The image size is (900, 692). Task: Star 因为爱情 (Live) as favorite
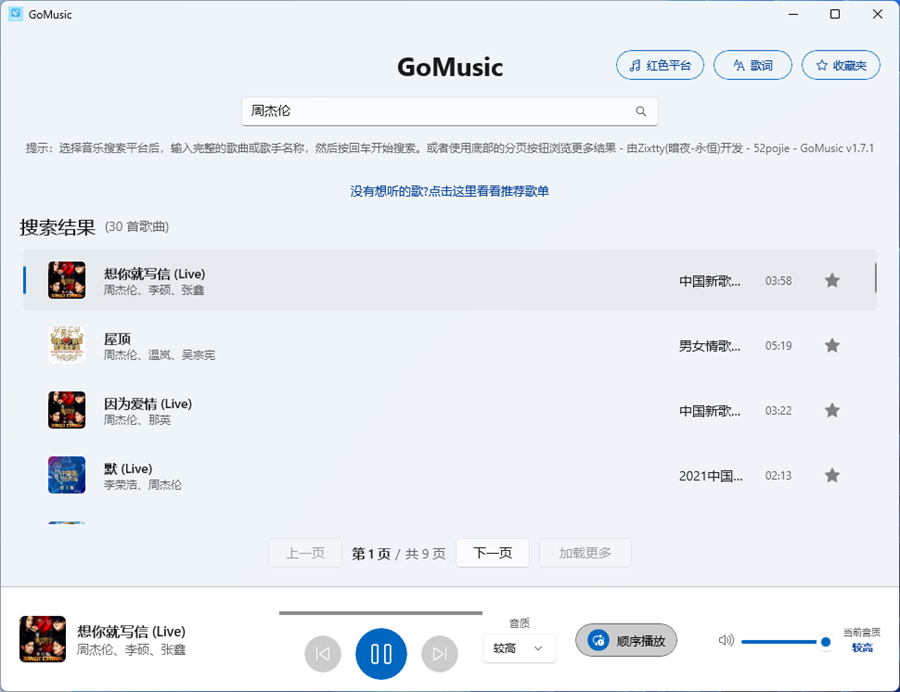click(x=832, y=410)
